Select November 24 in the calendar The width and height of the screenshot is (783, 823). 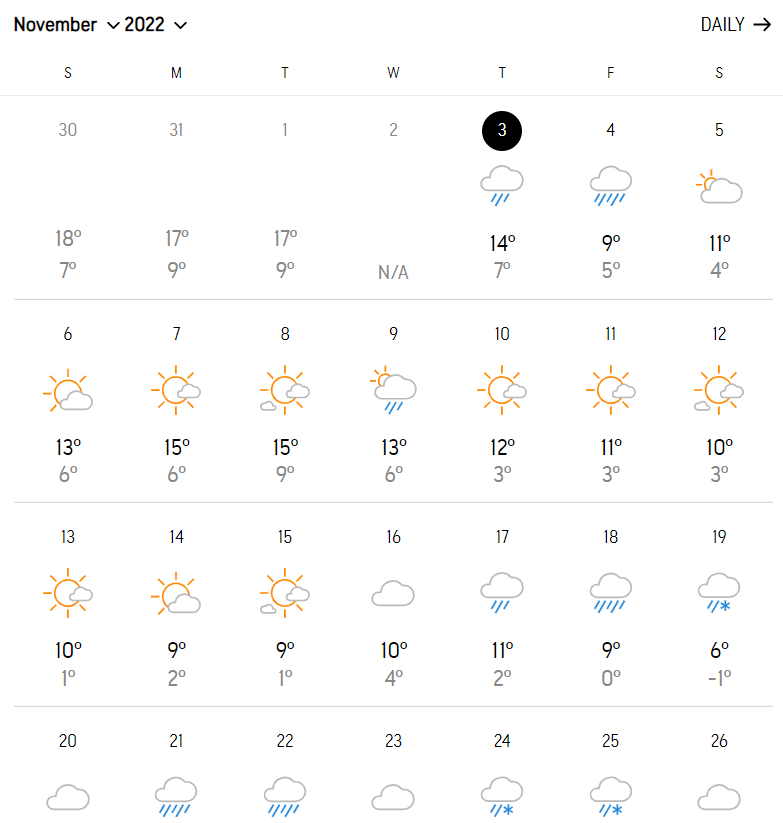tap(502, 780)
